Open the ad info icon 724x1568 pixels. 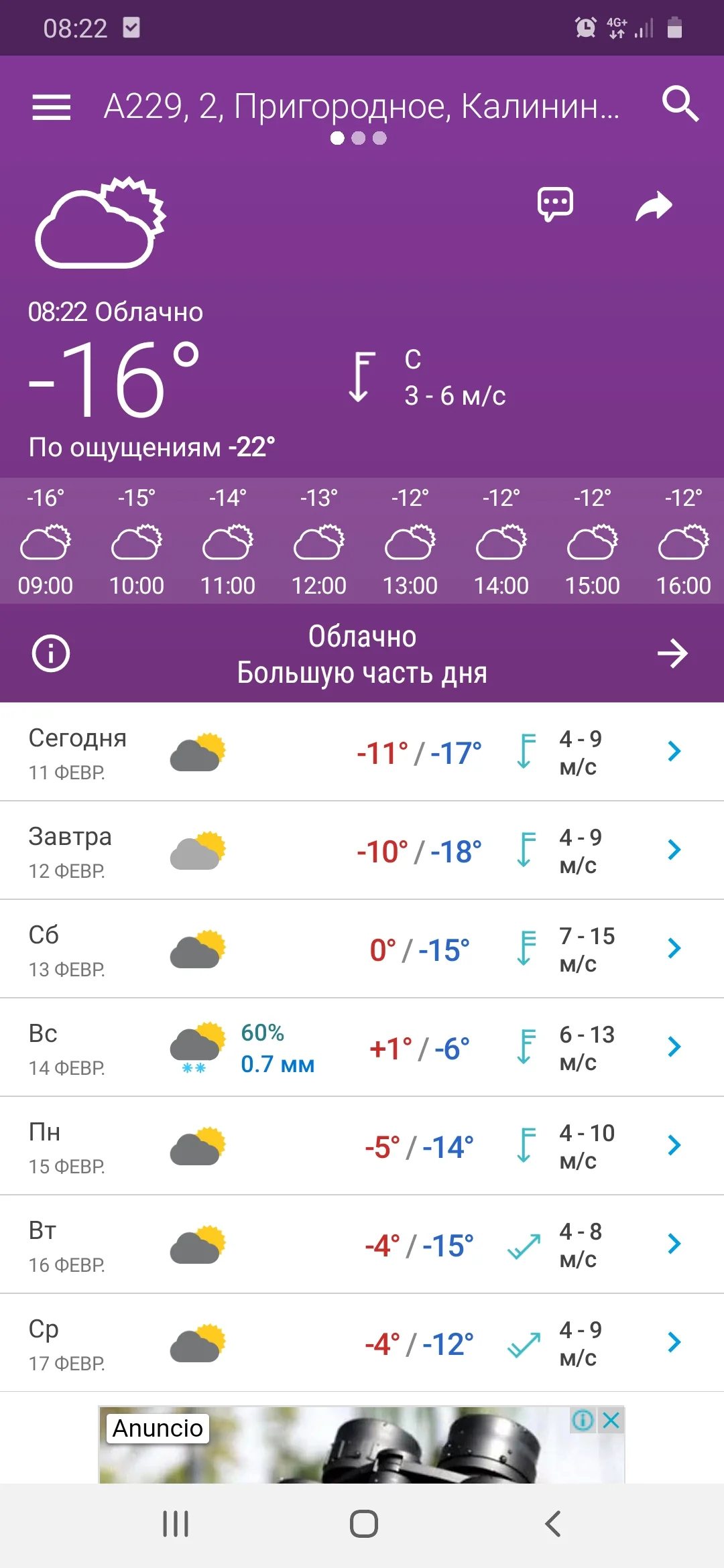pos(583,1420)
